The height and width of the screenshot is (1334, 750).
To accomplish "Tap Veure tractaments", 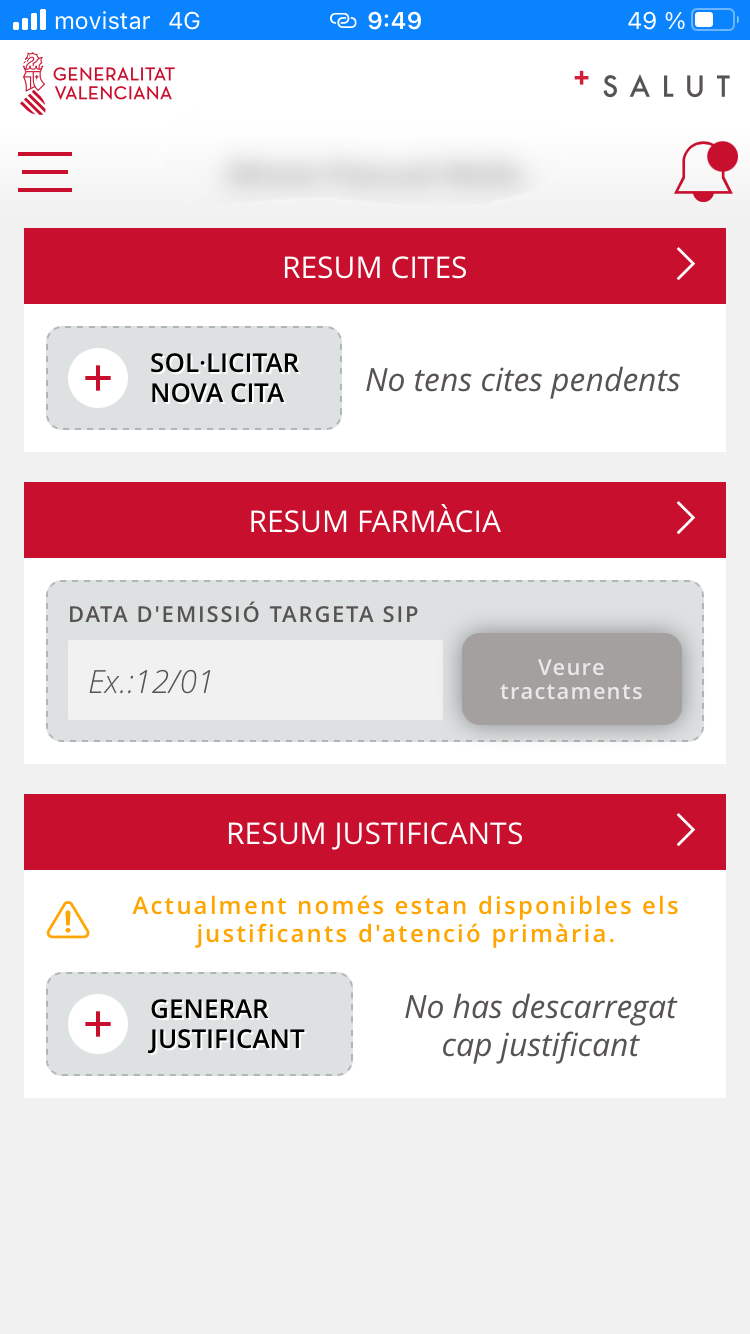I will (572, 679).
